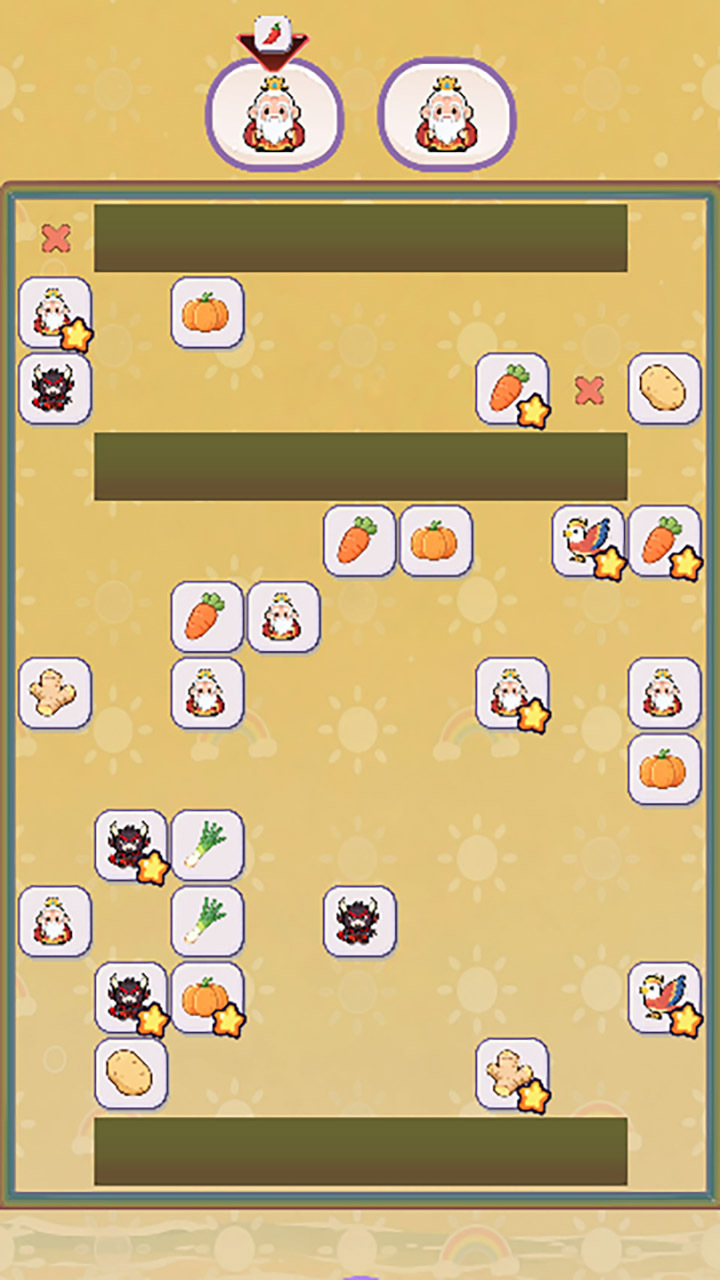Pick the ginger tile with a star
720x1280 pixels.
pos(511,1074)
